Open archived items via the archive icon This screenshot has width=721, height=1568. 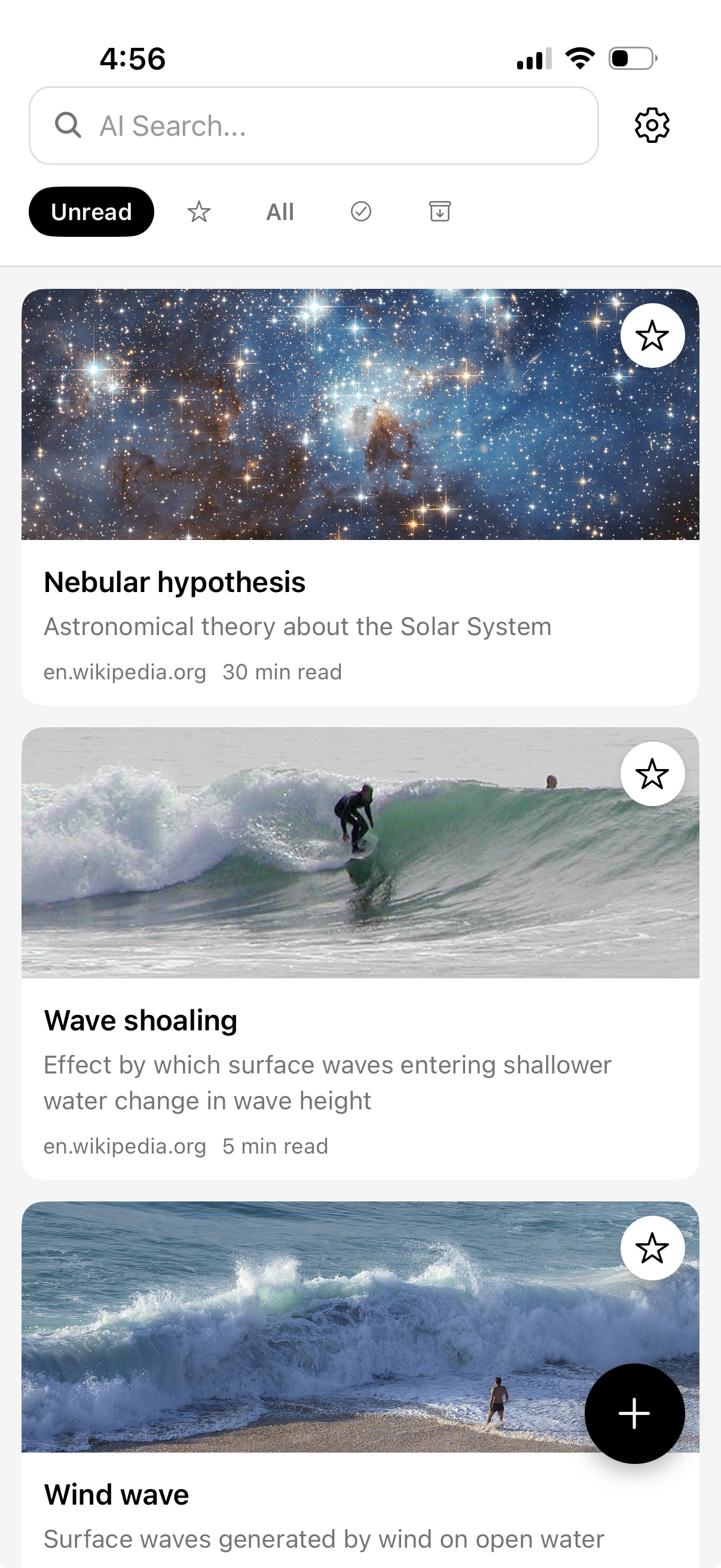click(440, 212)
